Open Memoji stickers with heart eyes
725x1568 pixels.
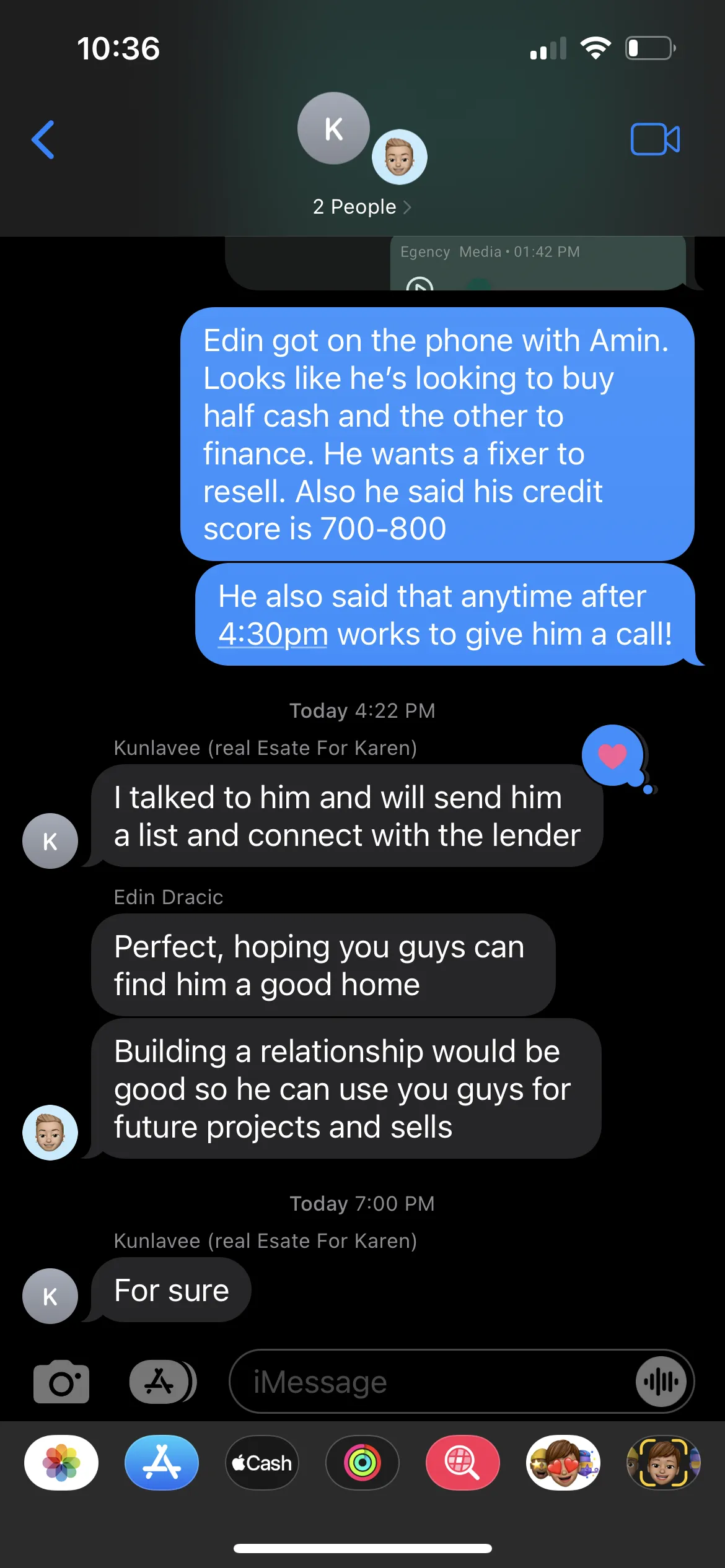pyautogui.click(x=563, y=1463)
